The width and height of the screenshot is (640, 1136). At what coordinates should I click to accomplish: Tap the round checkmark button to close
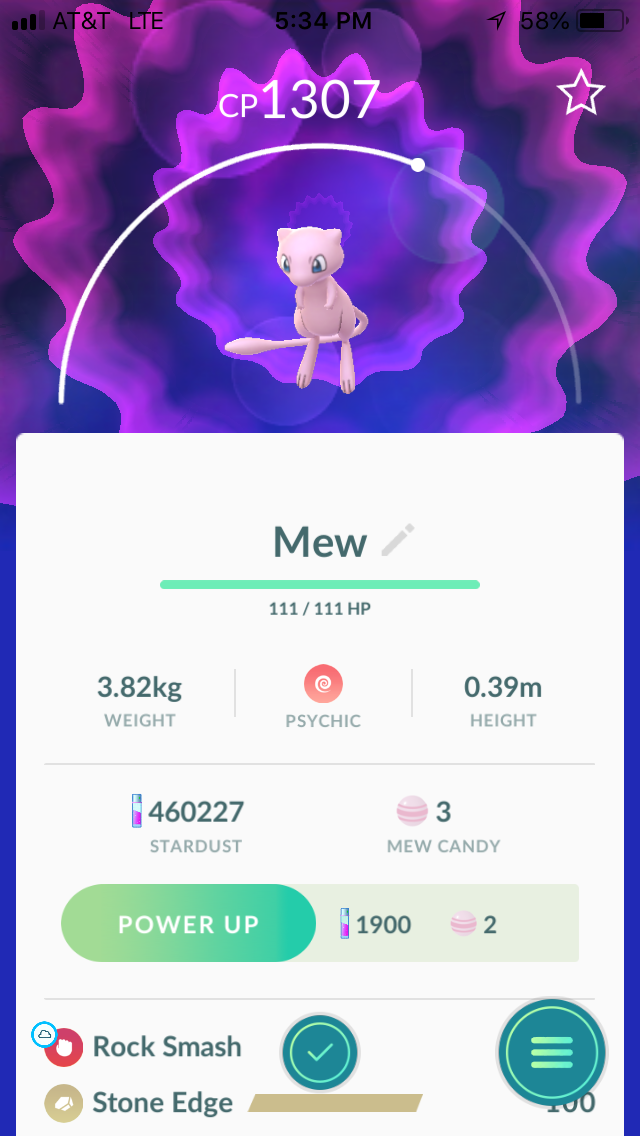[x=320, y=1052]
